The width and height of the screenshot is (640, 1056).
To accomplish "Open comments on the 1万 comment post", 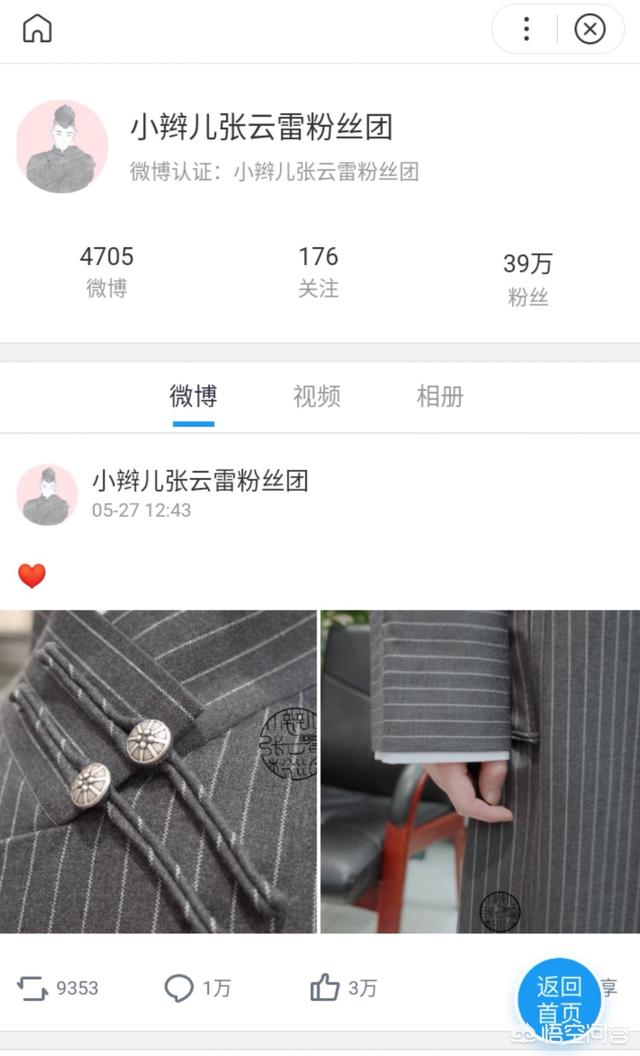I will click(x=197, y=988).
